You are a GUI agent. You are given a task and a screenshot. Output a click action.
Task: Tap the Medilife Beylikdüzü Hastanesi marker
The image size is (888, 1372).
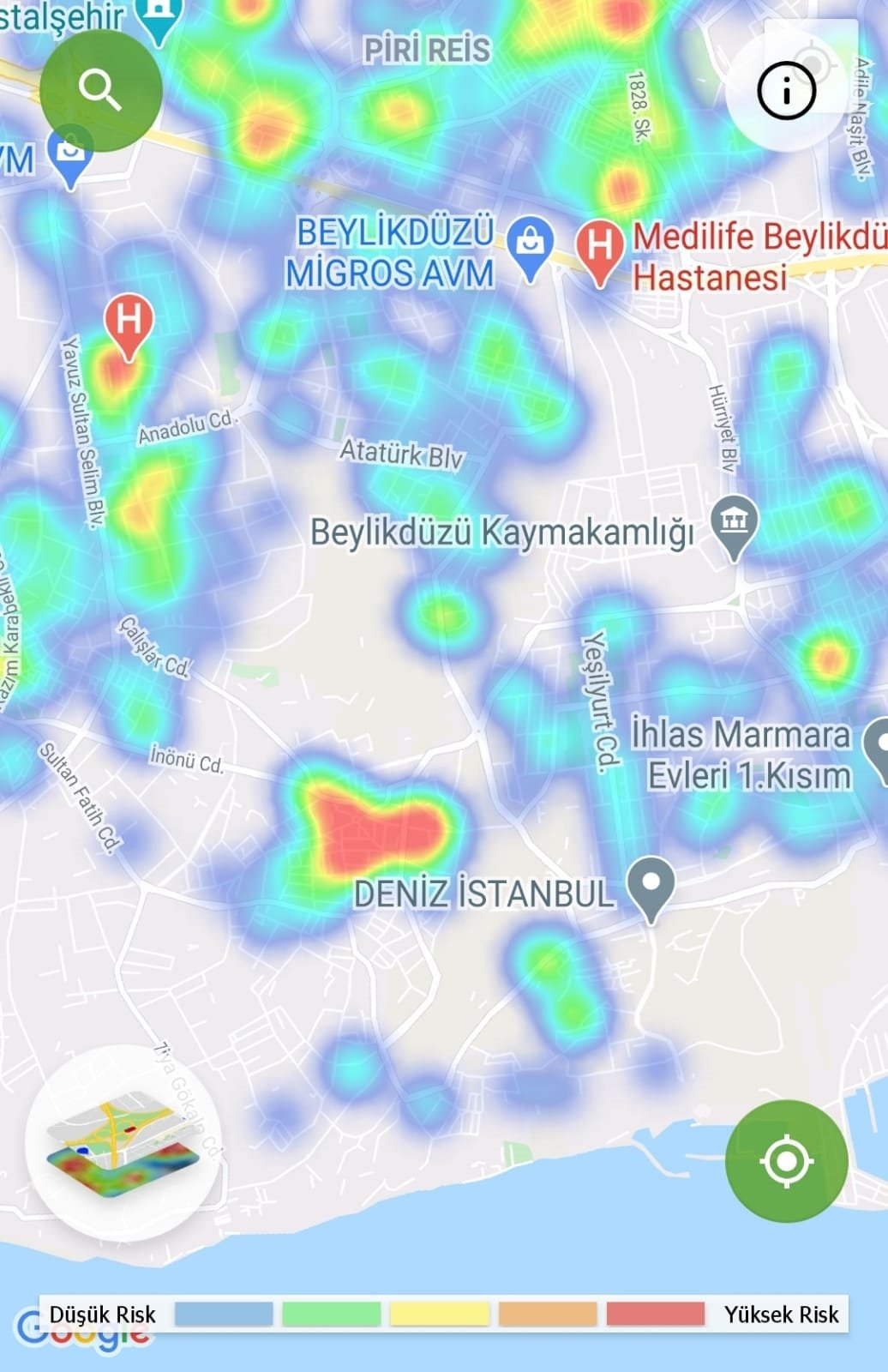pos(599,247)
